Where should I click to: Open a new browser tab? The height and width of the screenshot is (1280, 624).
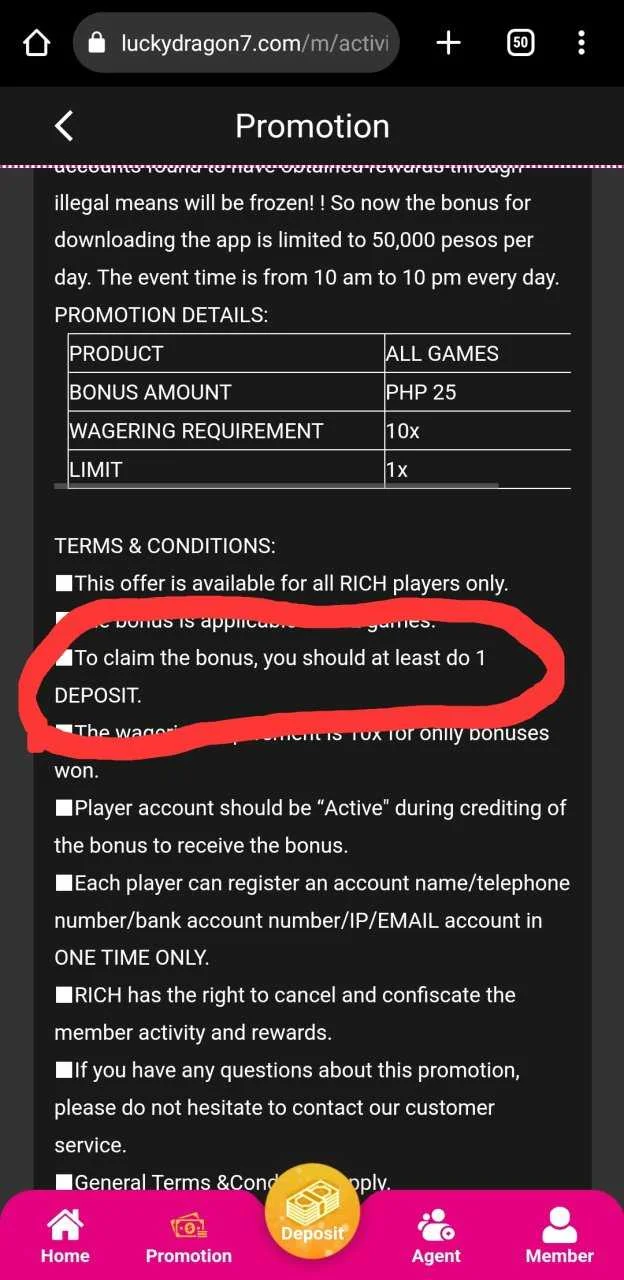(448, 43)
